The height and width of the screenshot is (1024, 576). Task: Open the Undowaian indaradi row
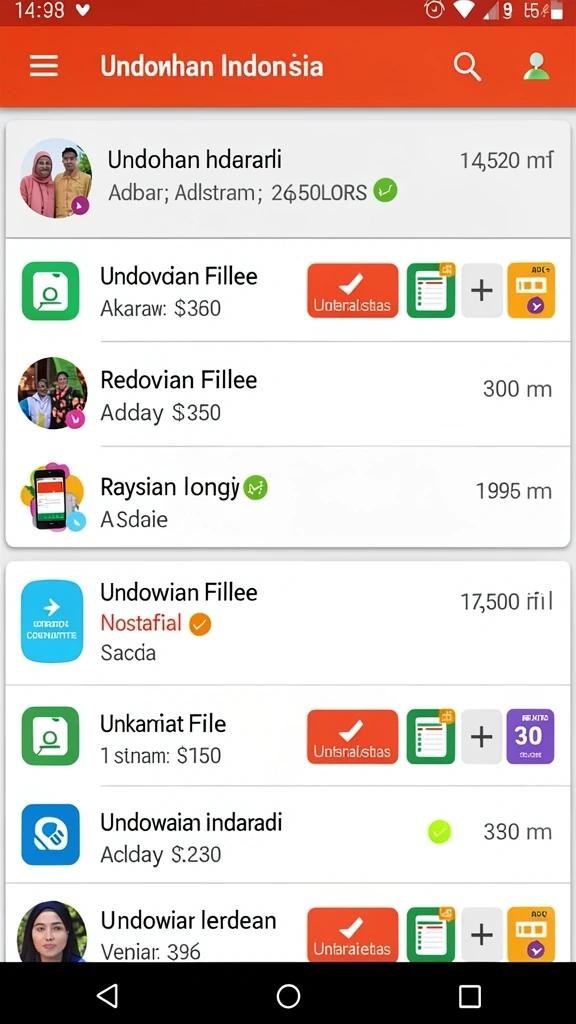[x=288, y=835]
